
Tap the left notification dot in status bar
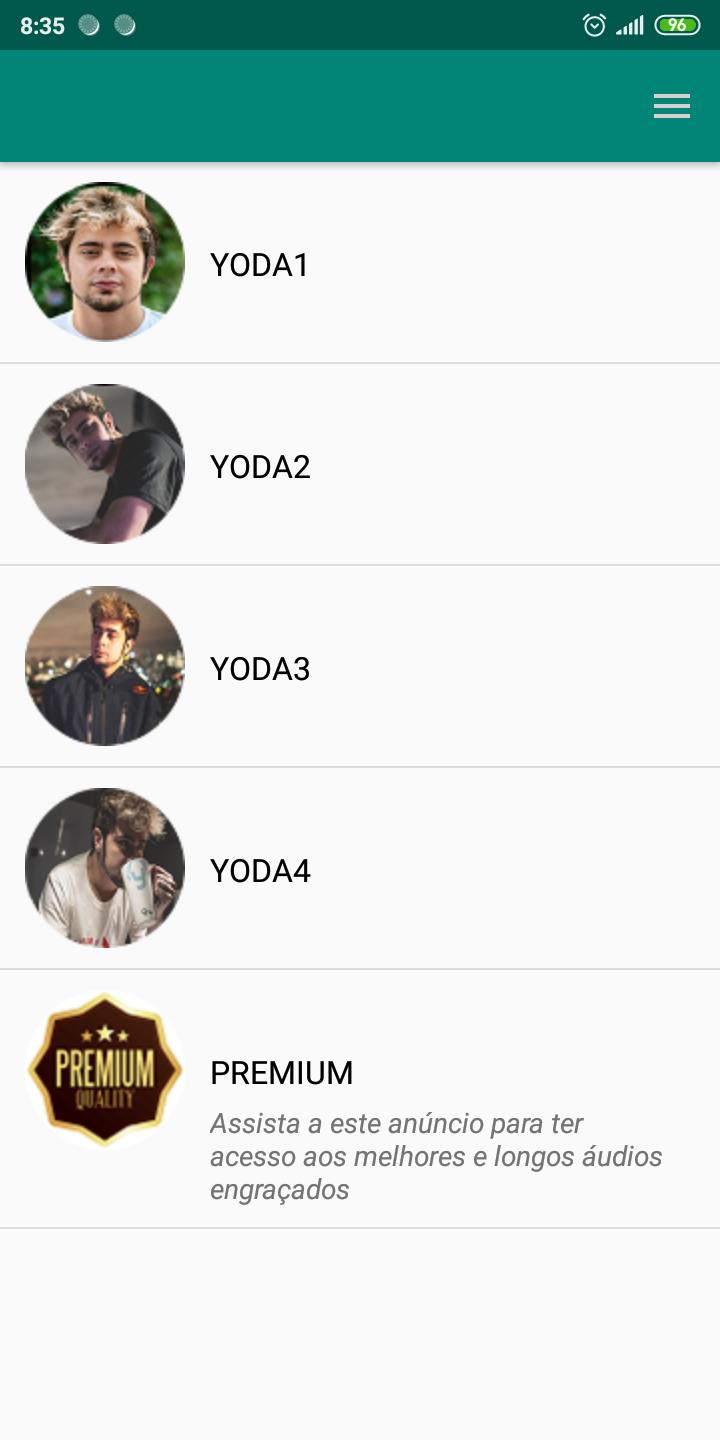coord(90,25)
